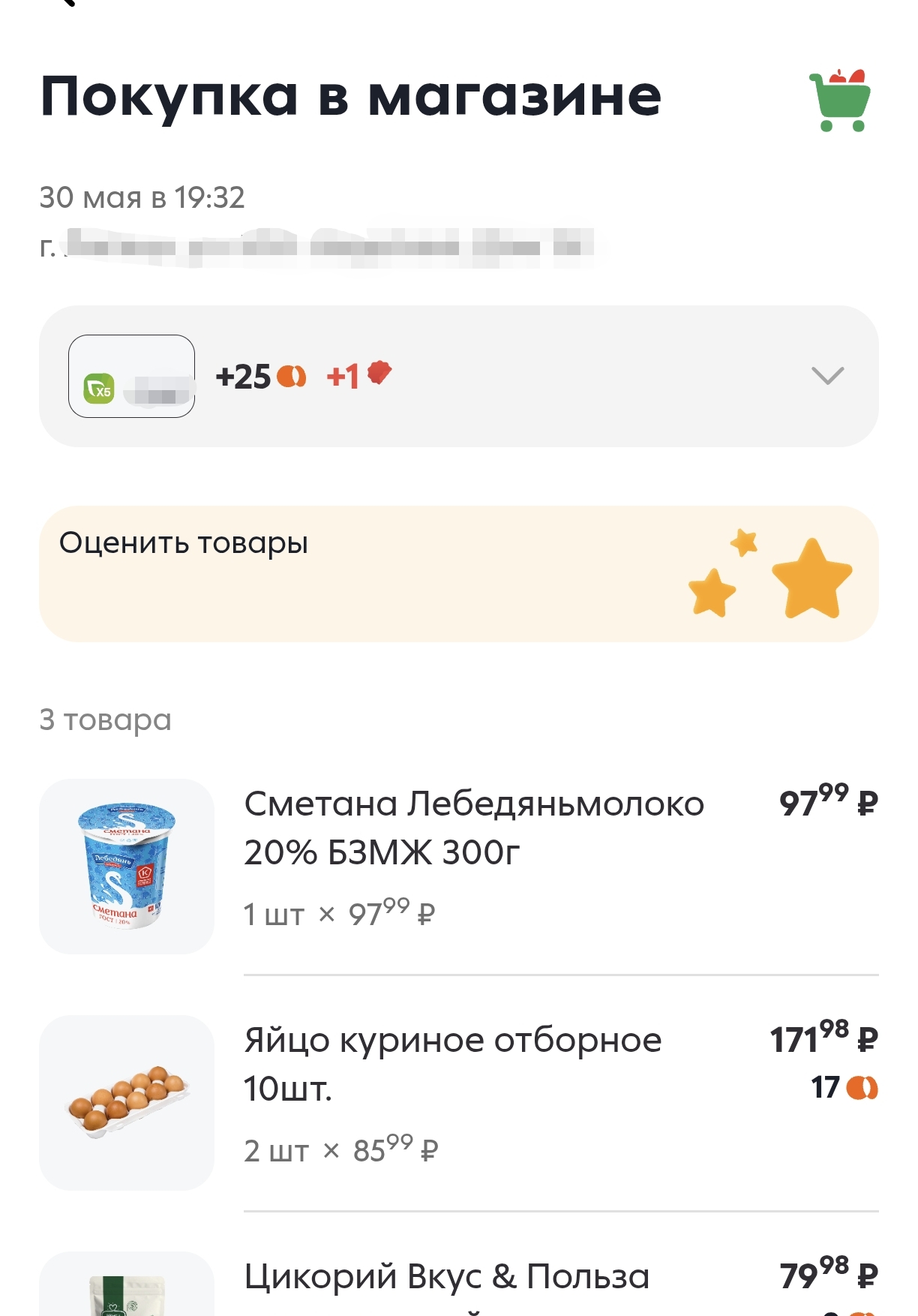The image size is (918, 1316).
Task: Go back using the top arrow
Action: point(67,3)
